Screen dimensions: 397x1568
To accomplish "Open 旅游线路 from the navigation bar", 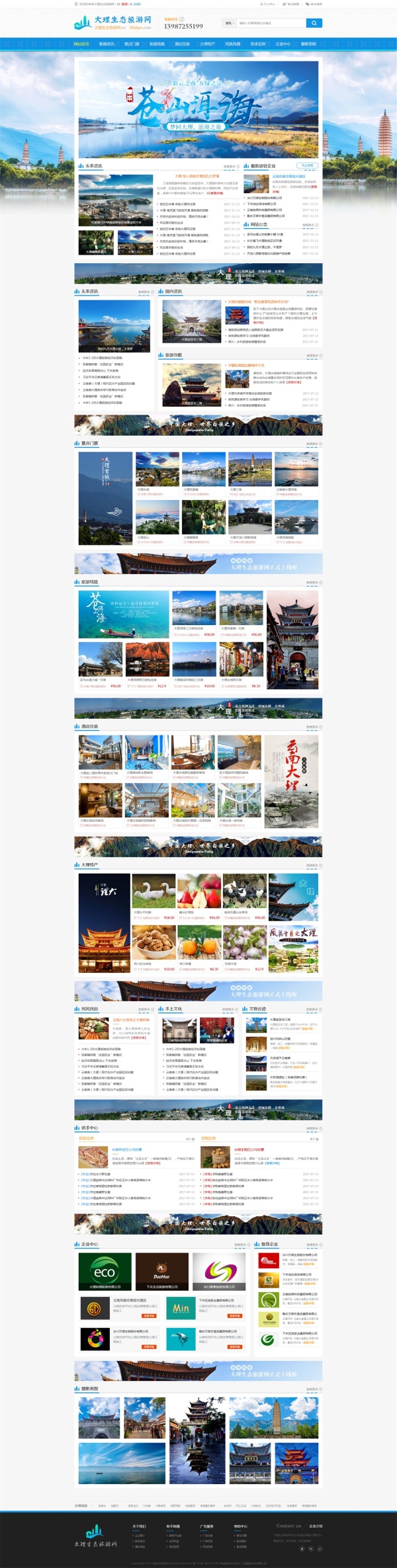I will click(x=157, y=44).
